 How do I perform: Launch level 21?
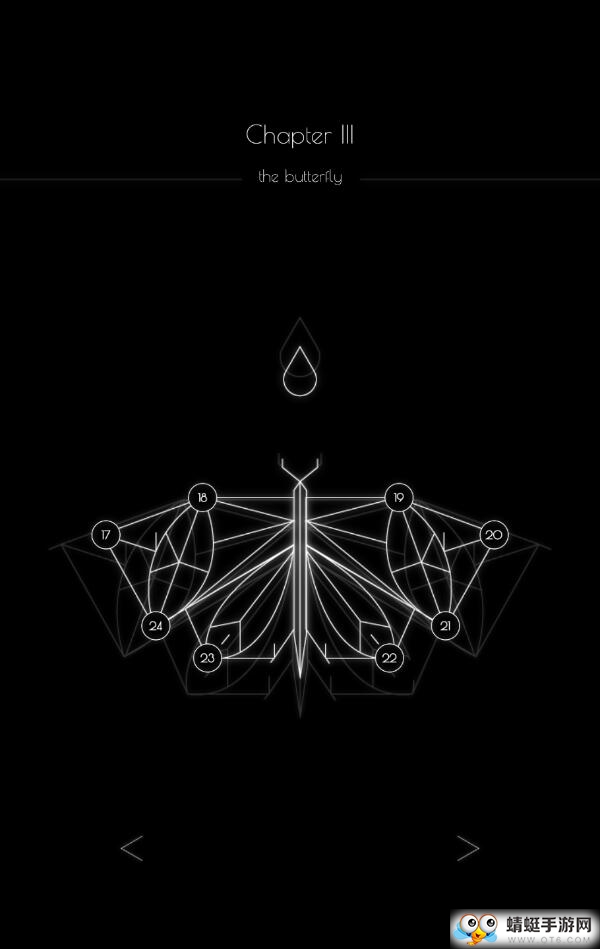445,626
